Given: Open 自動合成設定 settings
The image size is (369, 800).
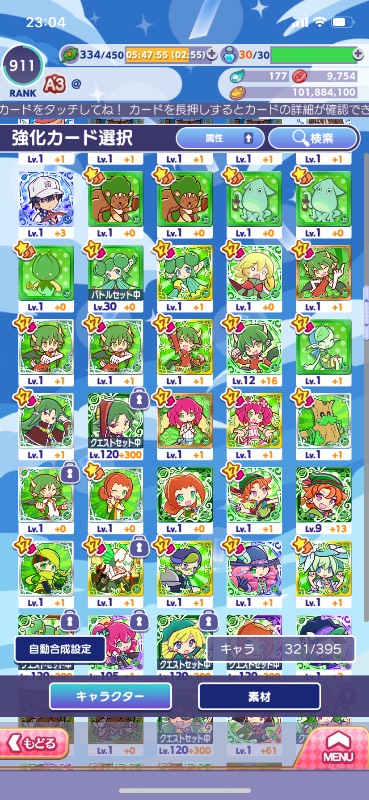Looking at the screenshot, I should coord(60,649).
